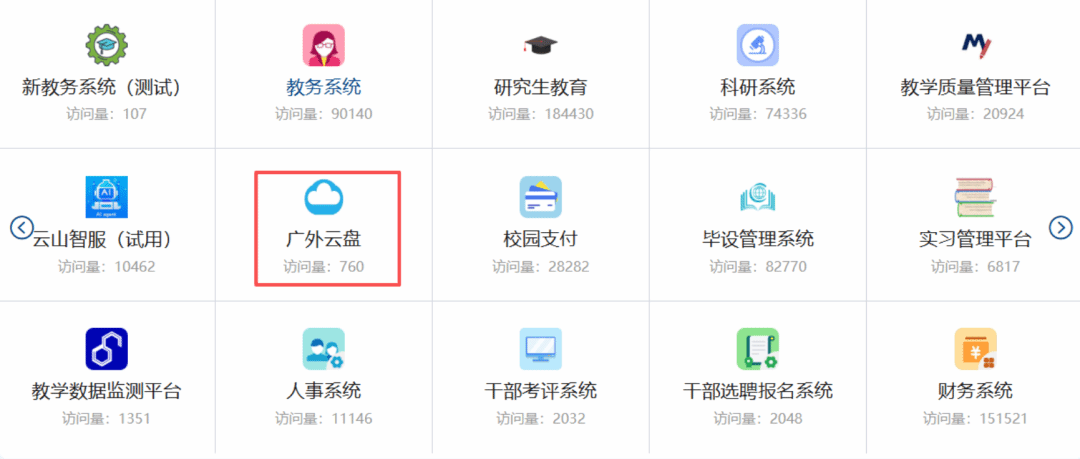The width and height of the screenshot is (1080, 459).
Task: Open 校园支付 tile
Action: click(540, 239)
